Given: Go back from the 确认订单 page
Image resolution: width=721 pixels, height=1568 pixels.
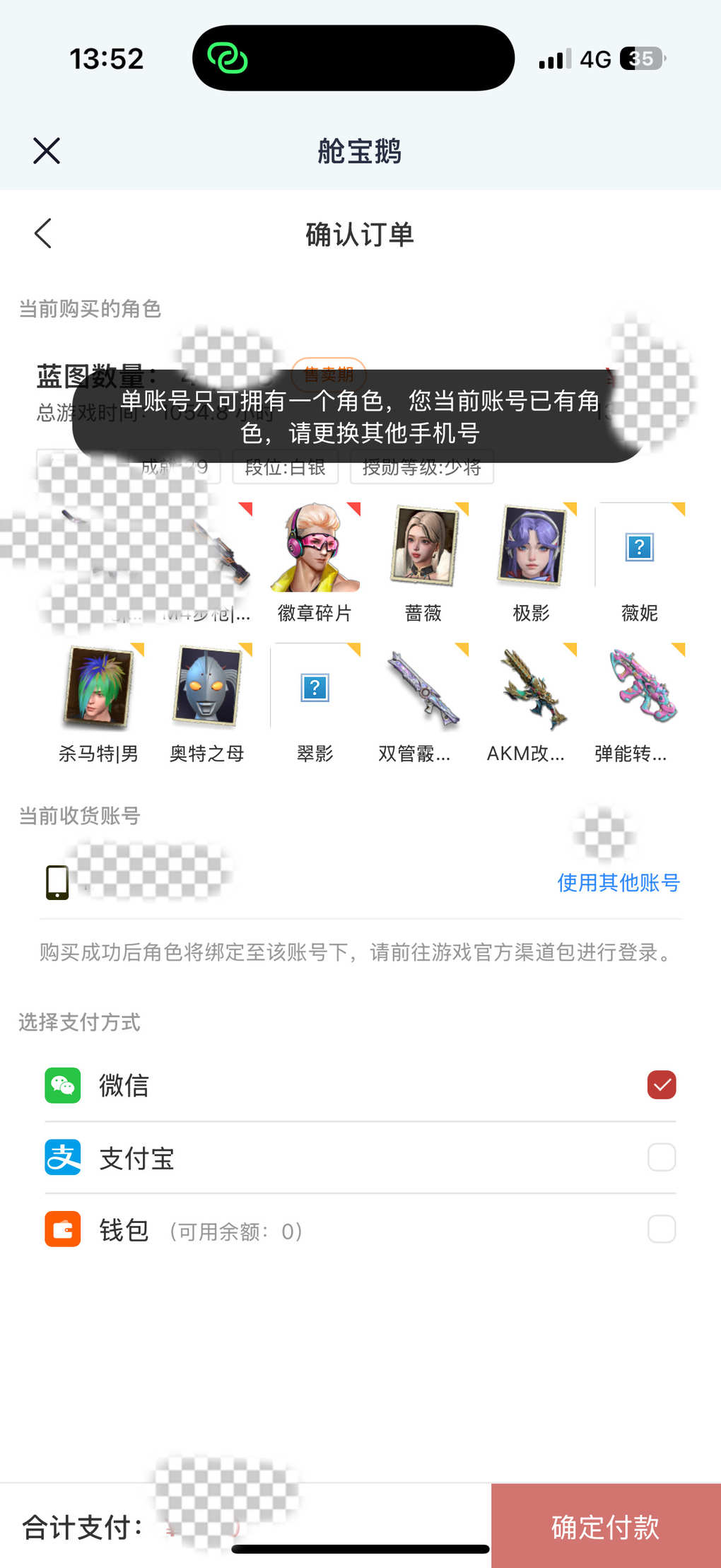Looking at the screenshot, I should click(x=43, y=233).
